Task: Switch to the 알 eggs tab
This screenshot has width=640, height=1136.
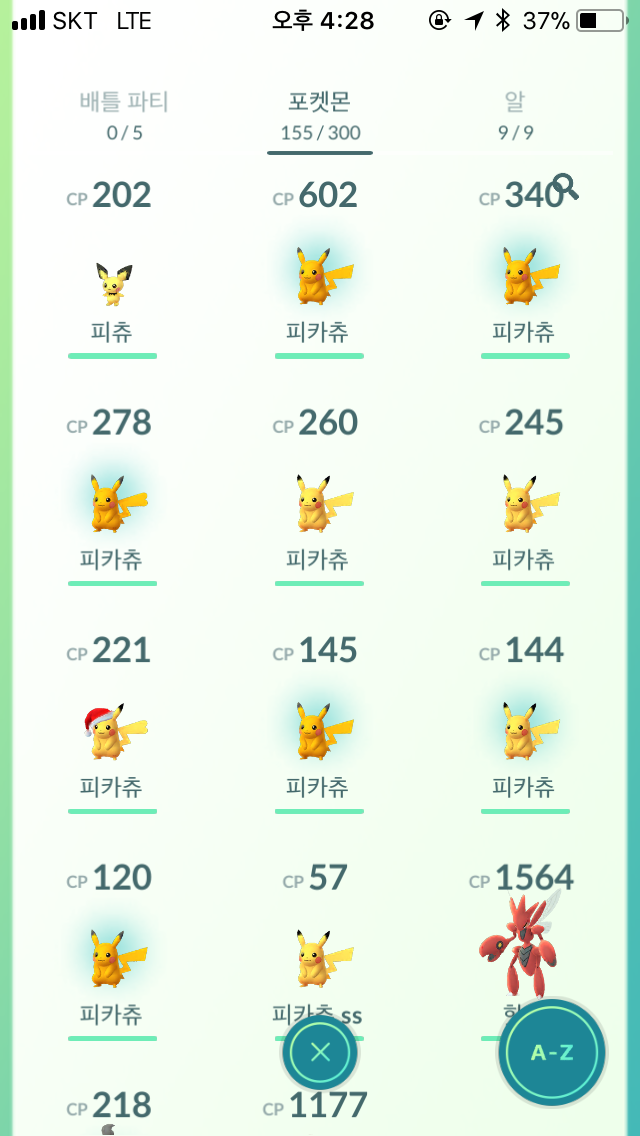Action: coord(515,116)
